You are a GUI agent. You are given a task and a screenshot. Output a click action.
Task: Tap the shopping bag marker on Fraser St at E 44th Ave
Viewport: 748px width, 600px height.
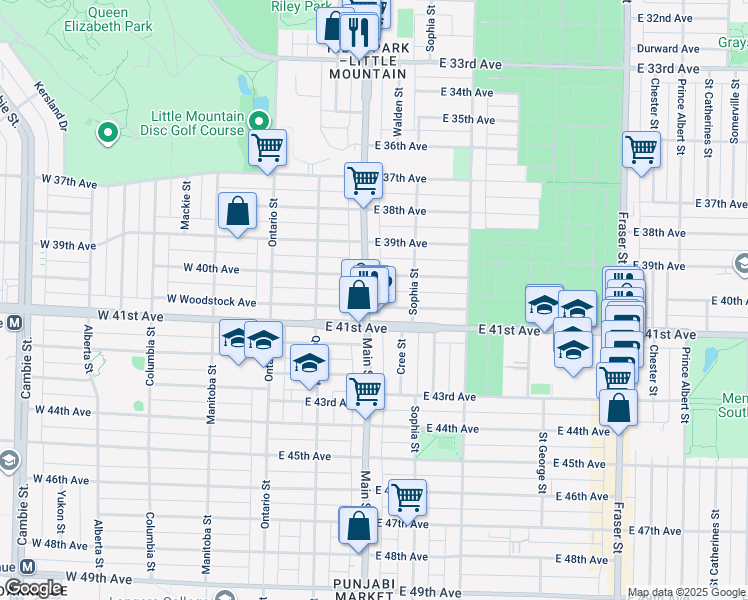pyautogui.click(x=619, y=408)
